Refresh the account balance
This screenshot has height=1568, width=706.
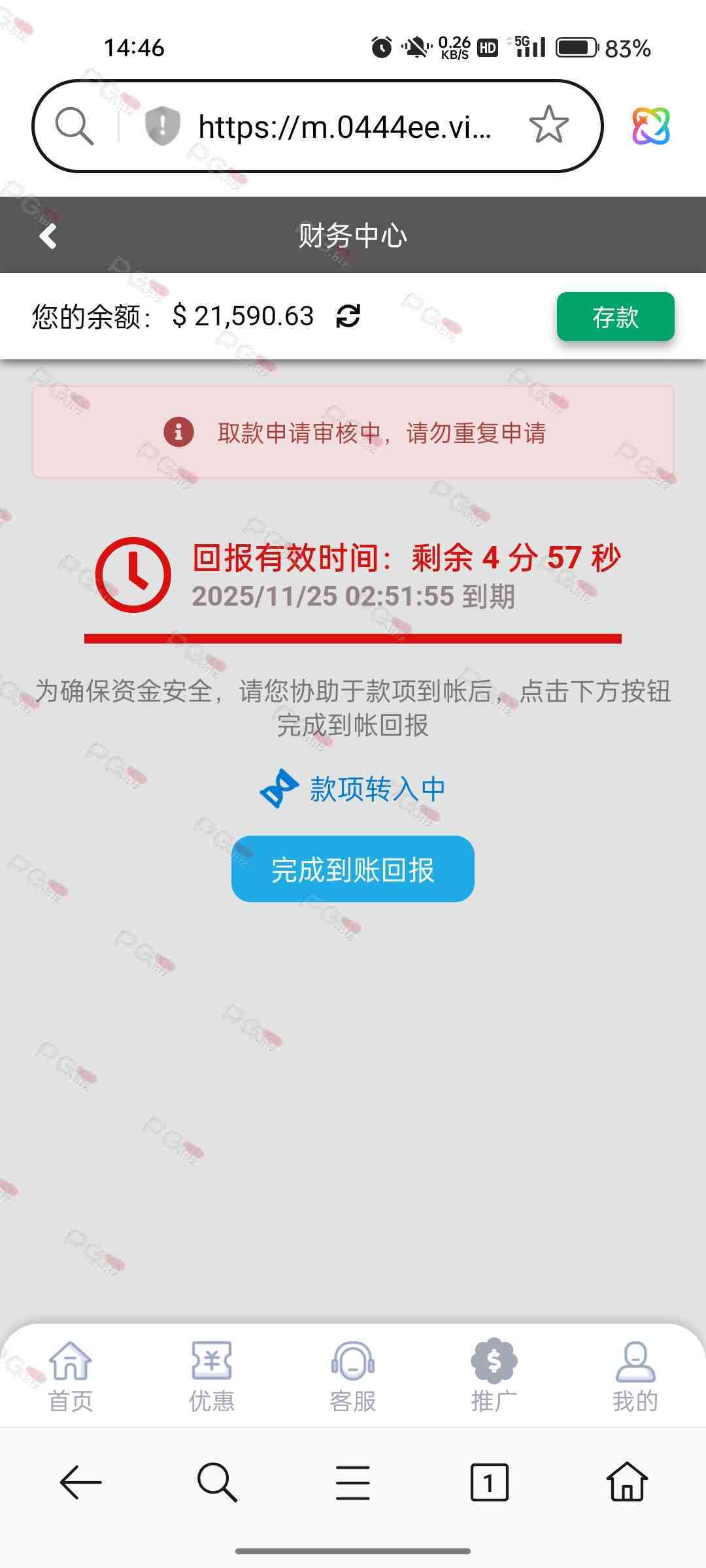[348, 316]
